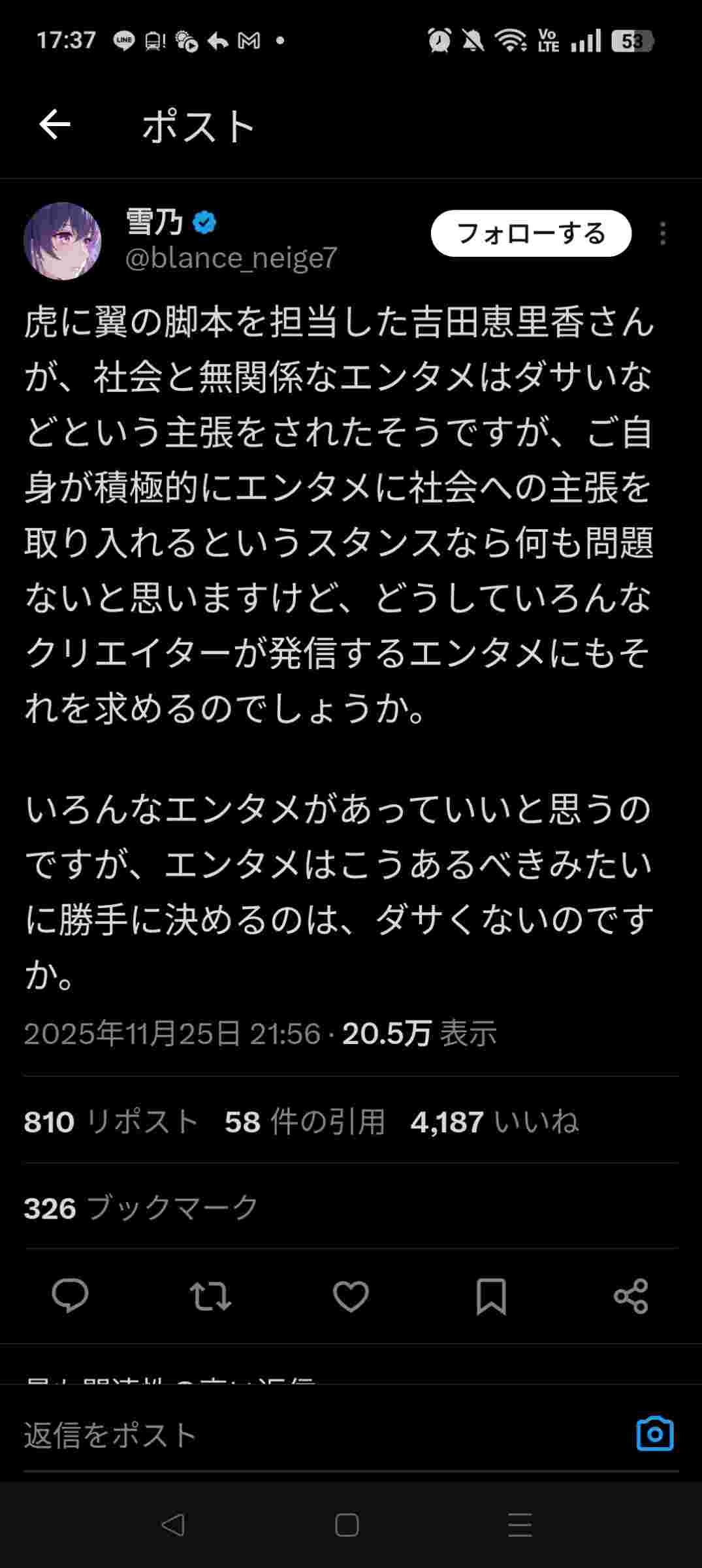Open 雪乃's profile picture
702x1568 pixels.
(63, 241)
